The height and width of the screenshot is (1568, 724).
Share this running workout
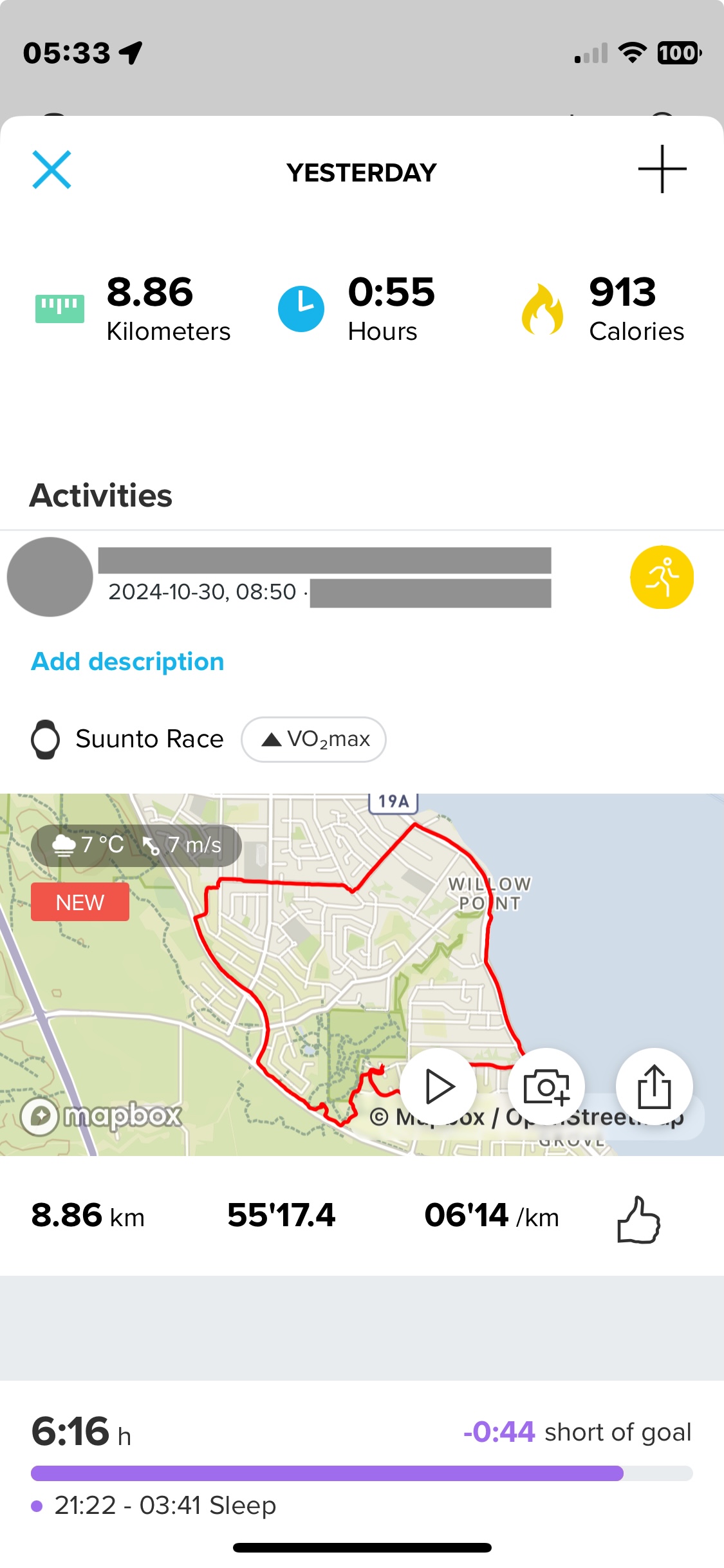click(654, 1087)
